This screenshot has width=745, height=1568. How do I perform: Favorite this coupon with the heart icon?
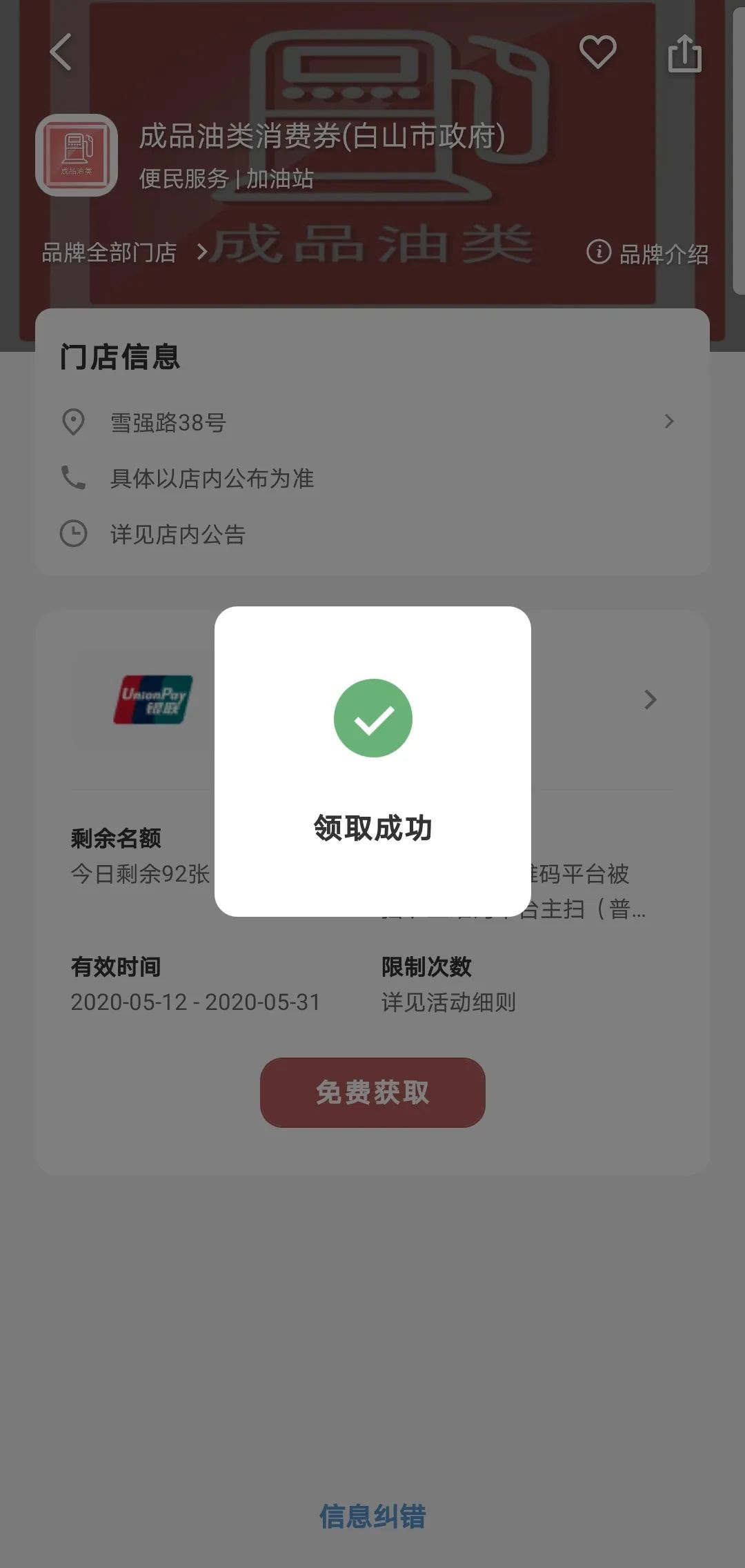(x=597, y=52)
